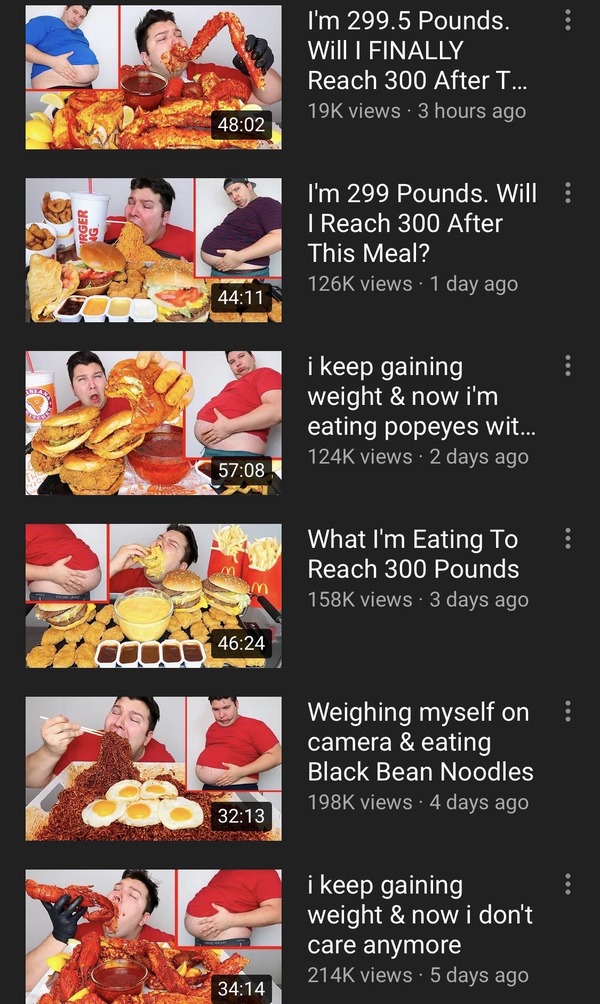Open 'What I'm Eating To Reach 300 Pounds'

153,595
